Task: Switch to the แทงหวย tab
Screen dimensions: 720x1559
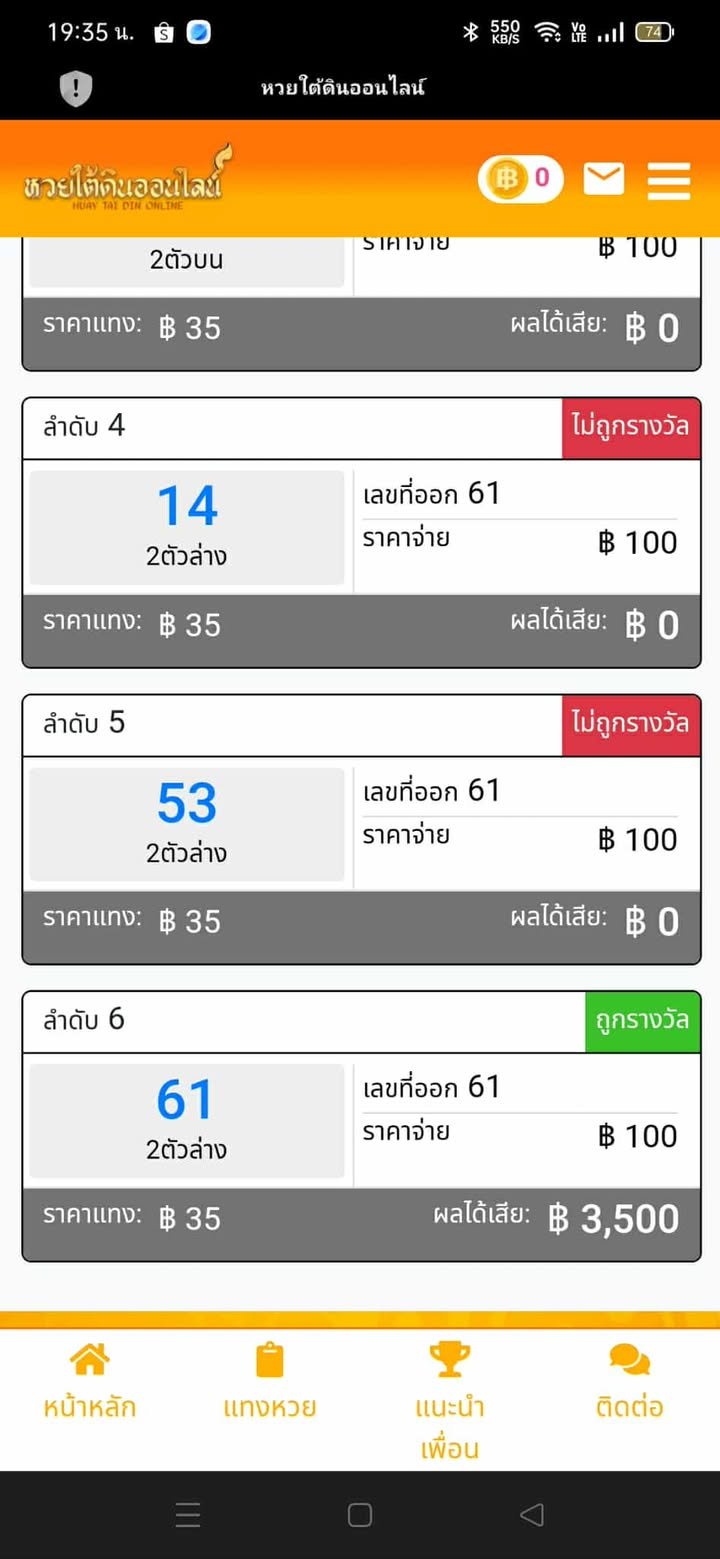Action: (x=270, y=1383)
